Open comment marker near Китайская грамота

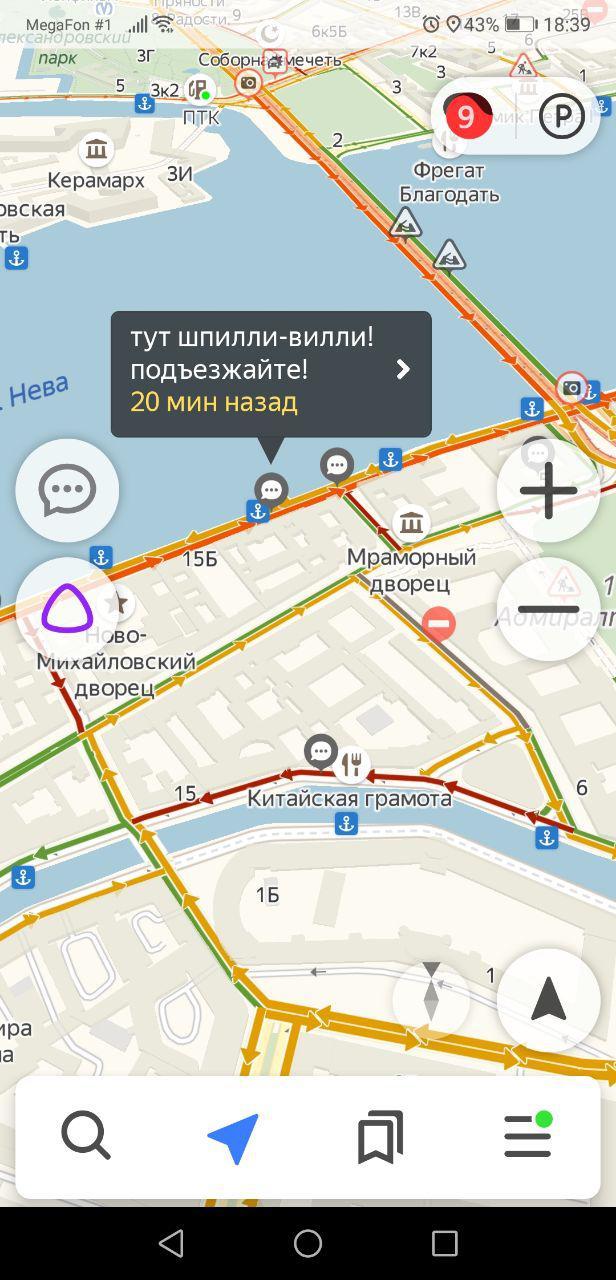(321, 750)
